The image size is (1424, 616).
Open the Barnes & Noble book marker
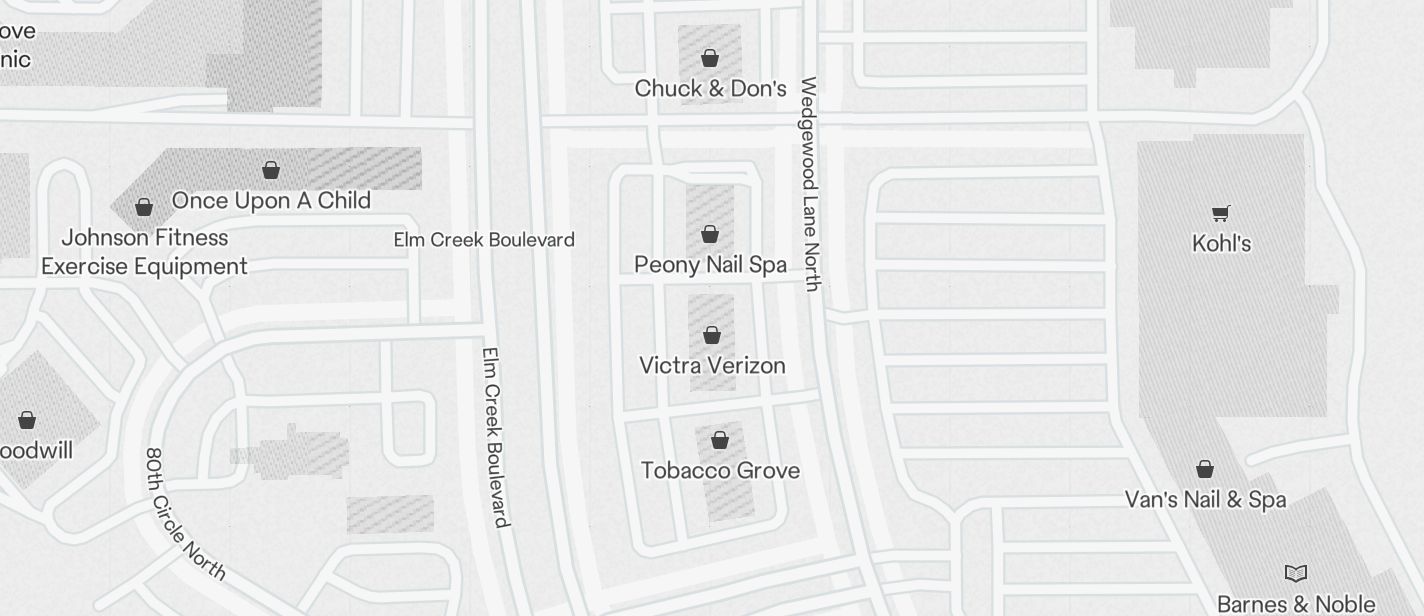(x=1295, y=573)
